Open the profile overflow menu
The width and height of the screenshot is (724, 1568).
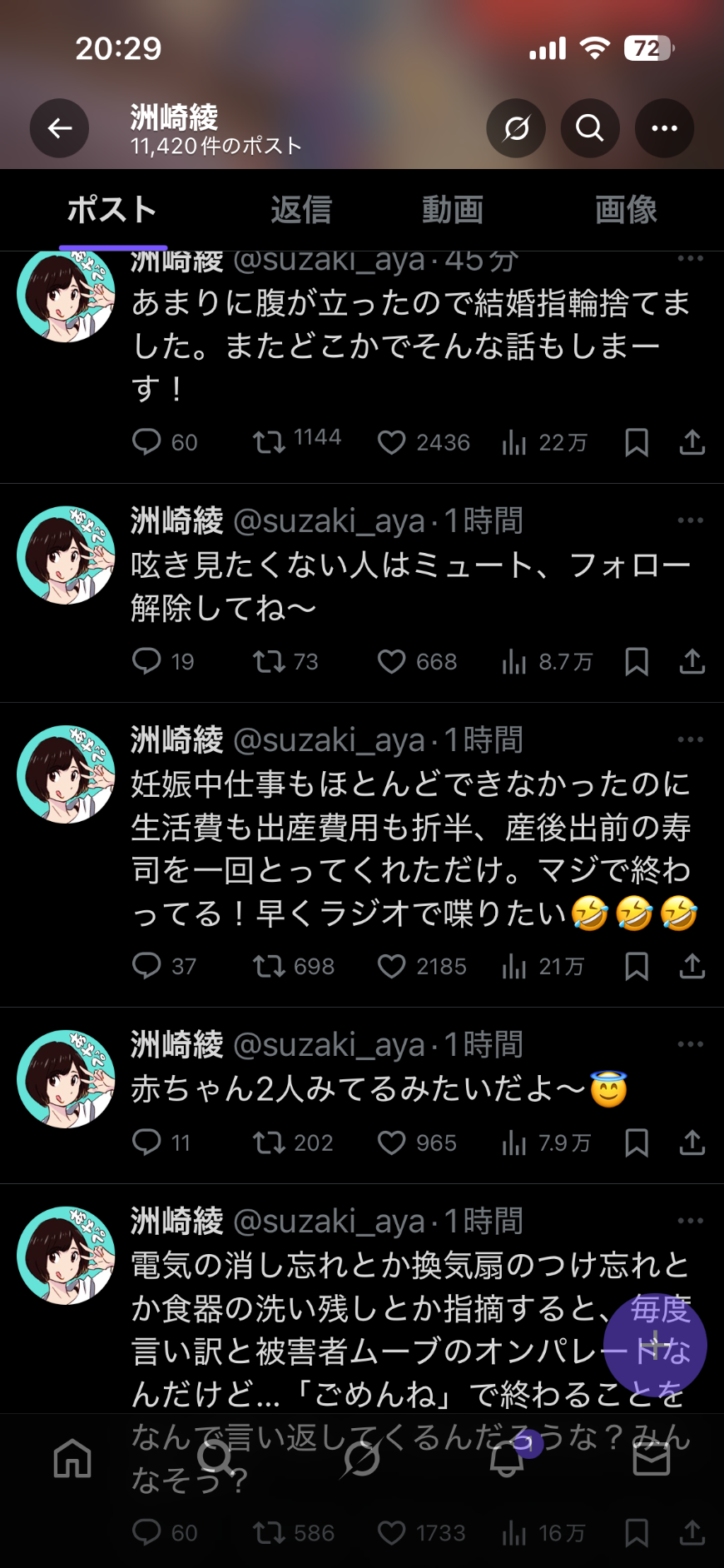pyautogui.click(x=664, y=128)
